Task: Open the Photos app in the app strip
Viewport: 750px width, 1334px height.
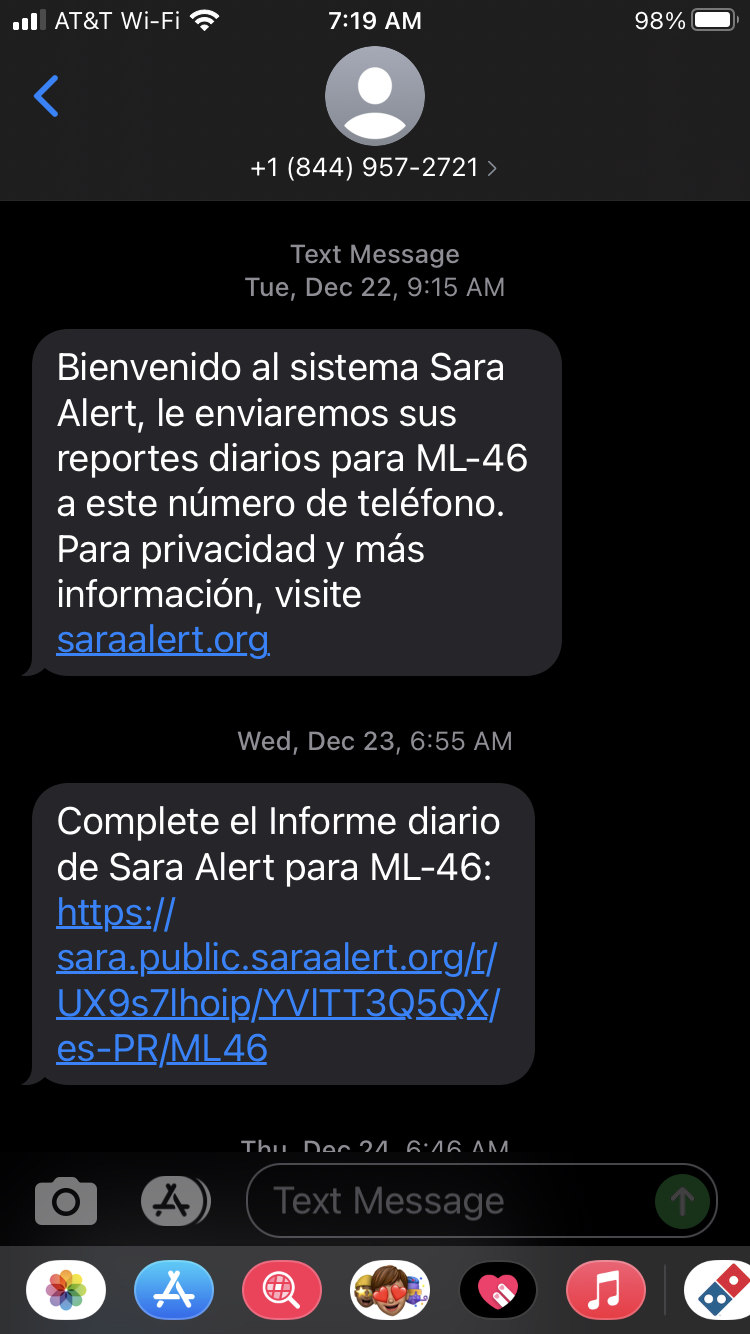Action: [65, 1291]
